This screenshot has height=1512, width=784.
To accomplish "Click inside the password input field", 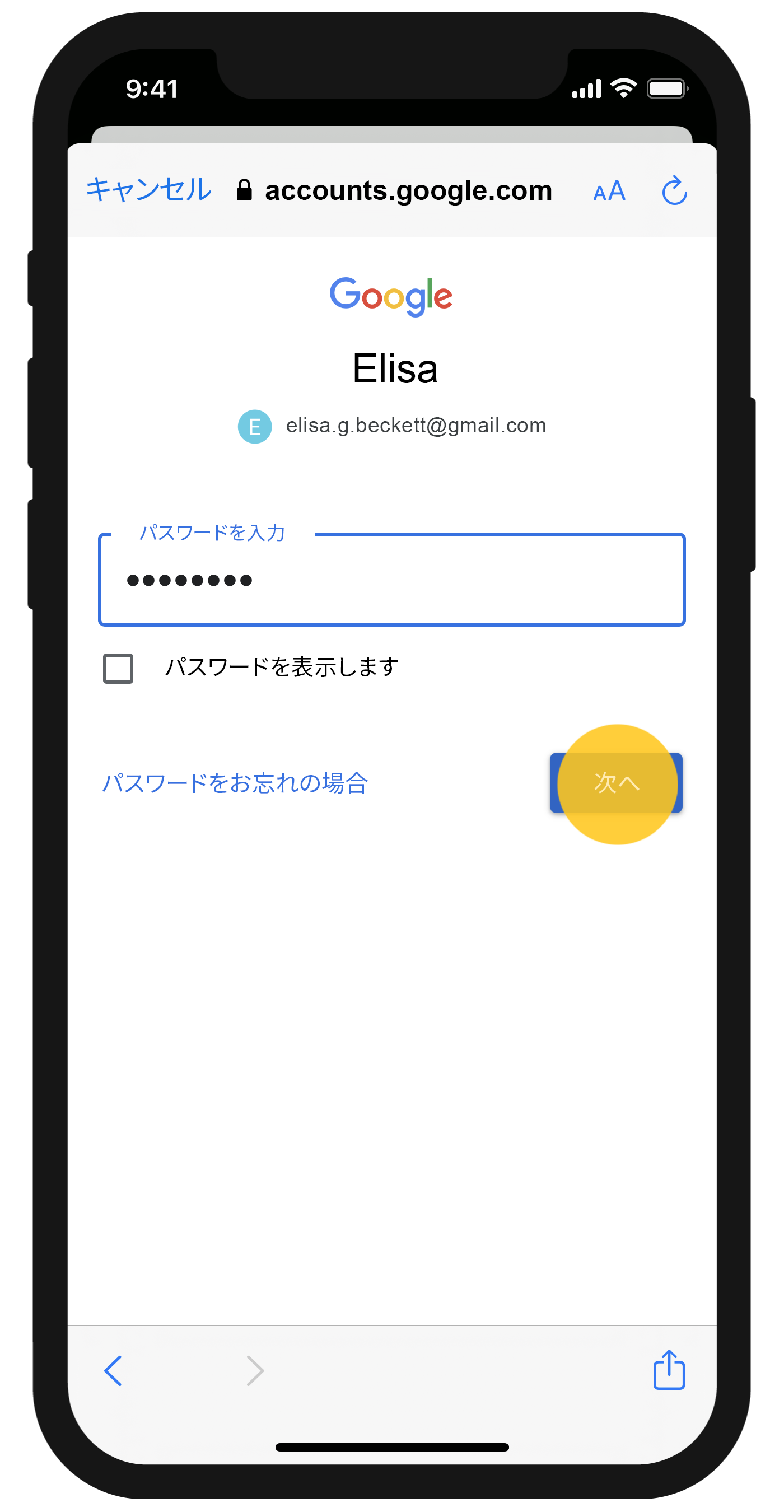I will pyautogui.click(x=391, y=580).
